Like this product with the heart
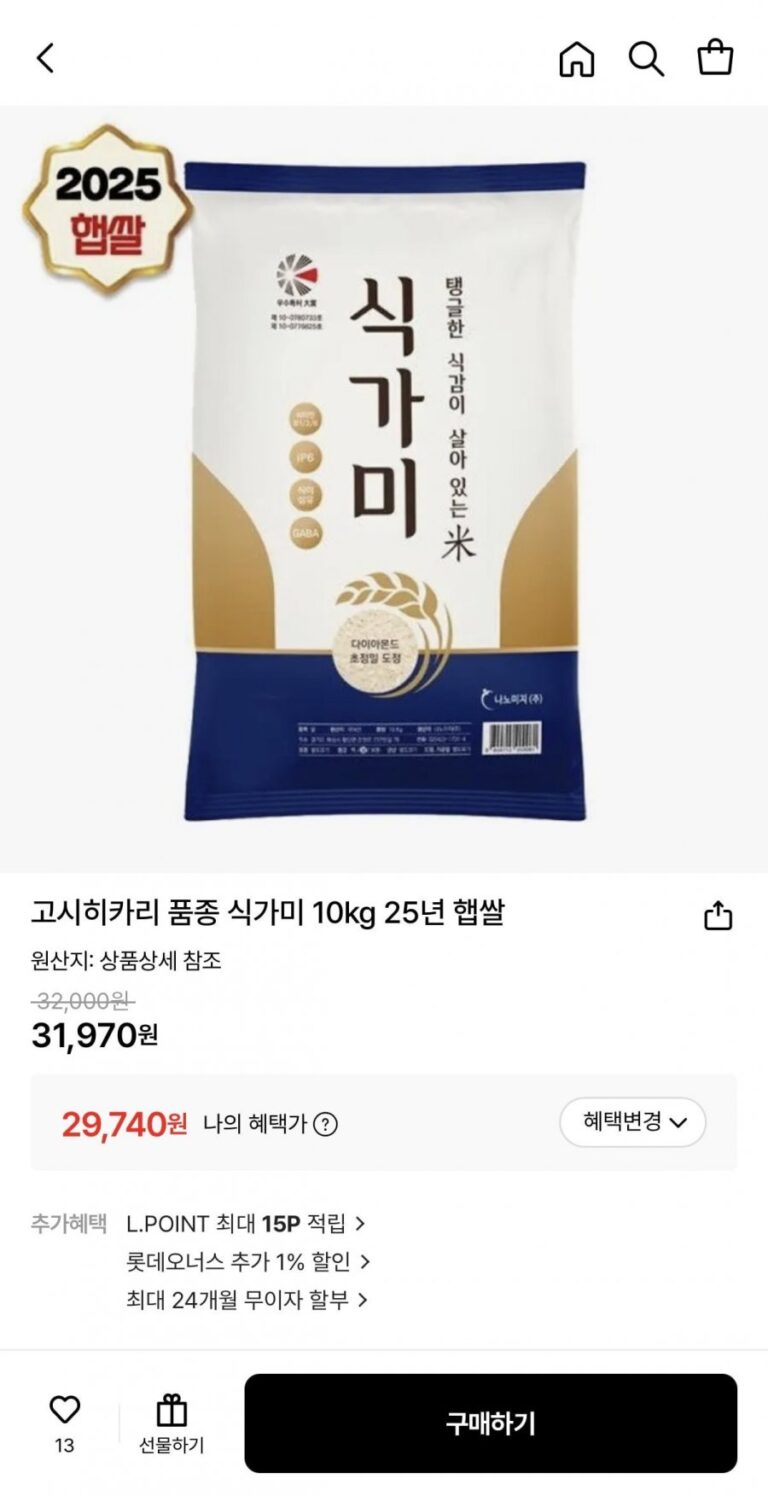Viewport: 768px width, 1496px height. 64,1411
